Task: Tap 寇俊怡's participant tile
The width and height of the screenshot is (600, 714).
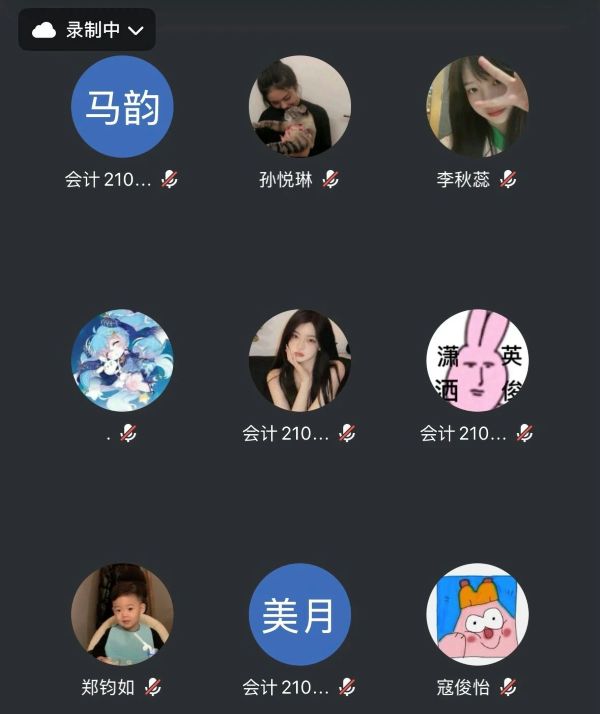Action: point(477,615)
